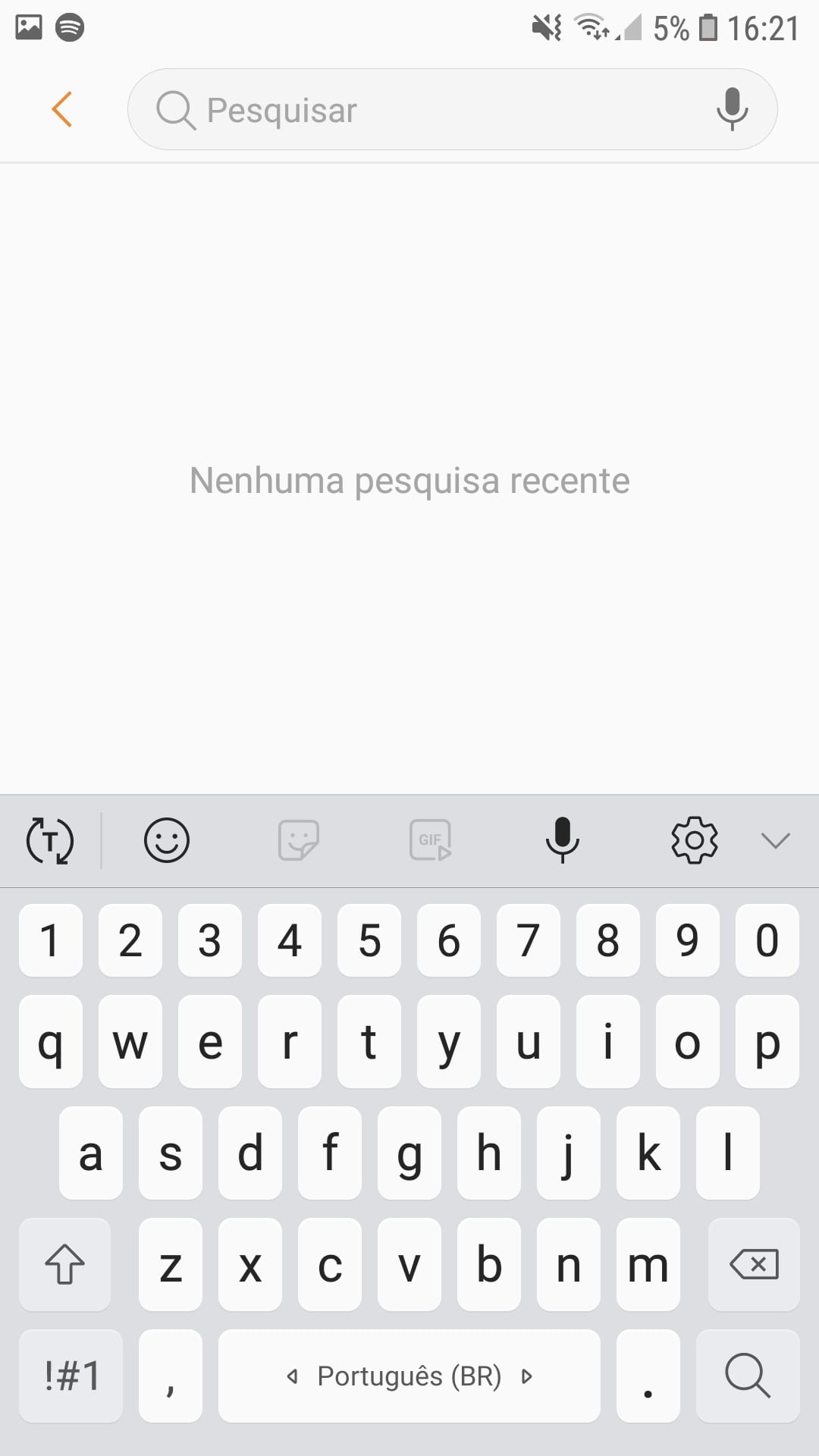Tap the left arrow beside Português (BR)

[x=293, y=1375]
